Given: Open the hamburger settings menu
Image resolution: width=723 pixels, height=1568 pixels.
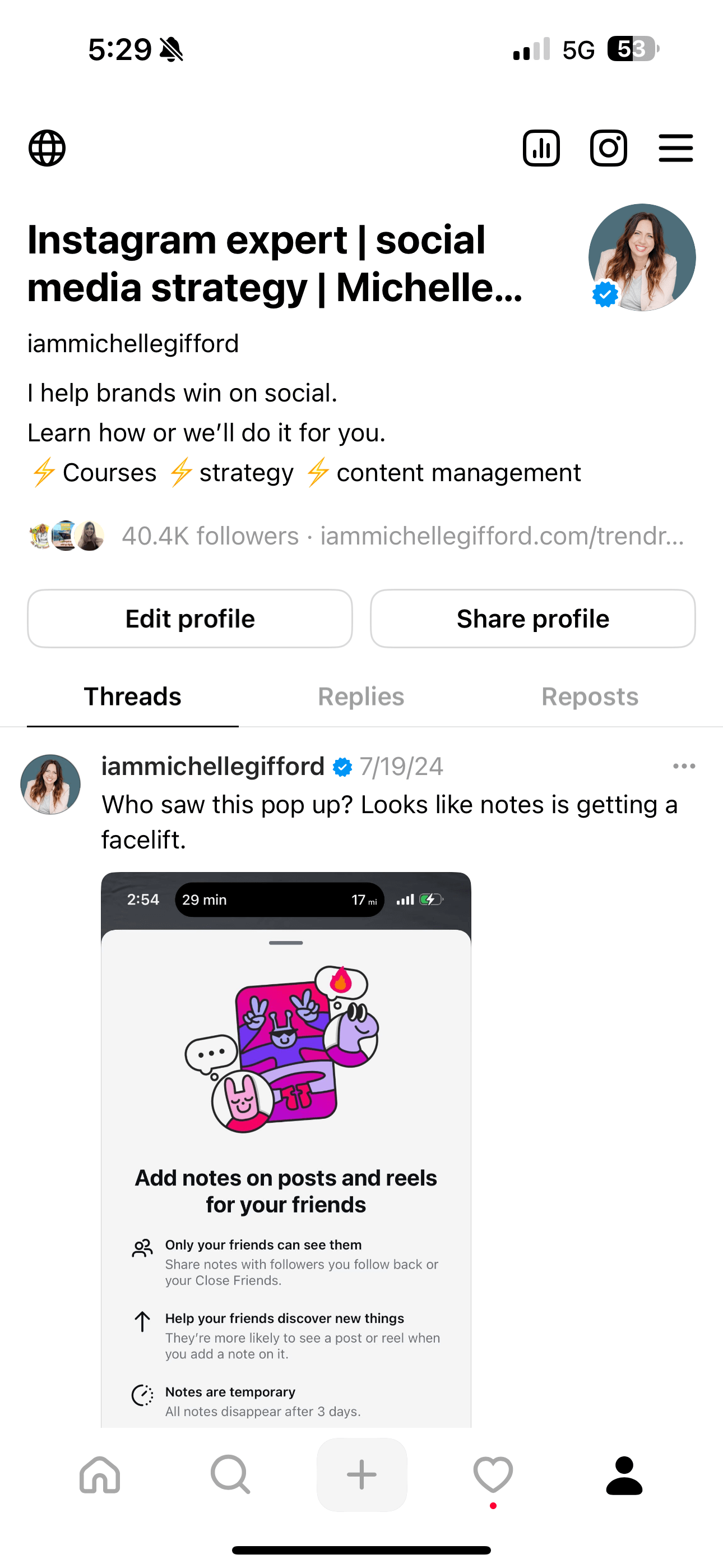Looking at the screenshot, I should pos(675,148).
